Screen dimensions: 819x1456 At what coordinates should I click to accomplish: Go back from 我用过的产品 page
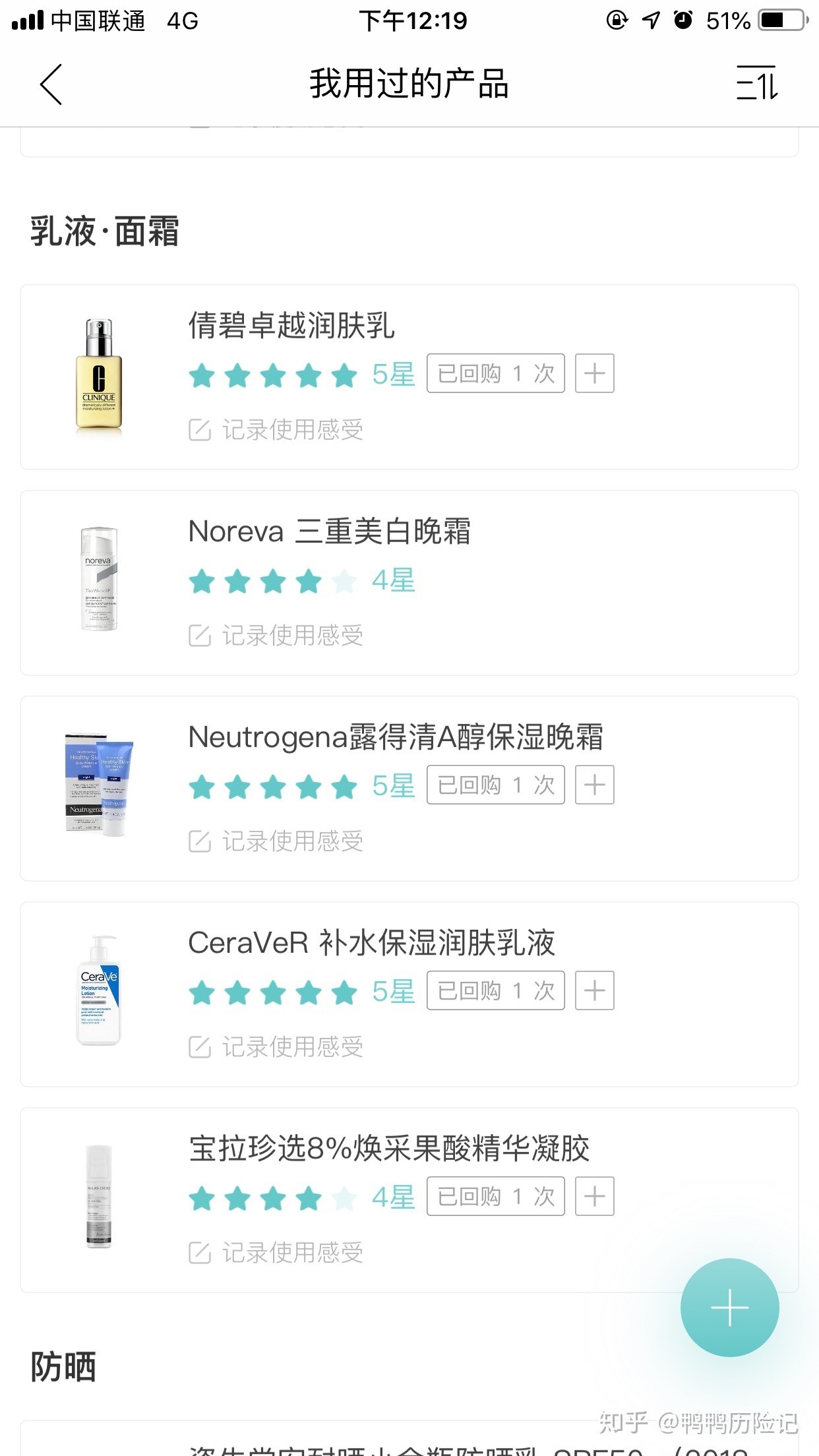coord(51,84)
